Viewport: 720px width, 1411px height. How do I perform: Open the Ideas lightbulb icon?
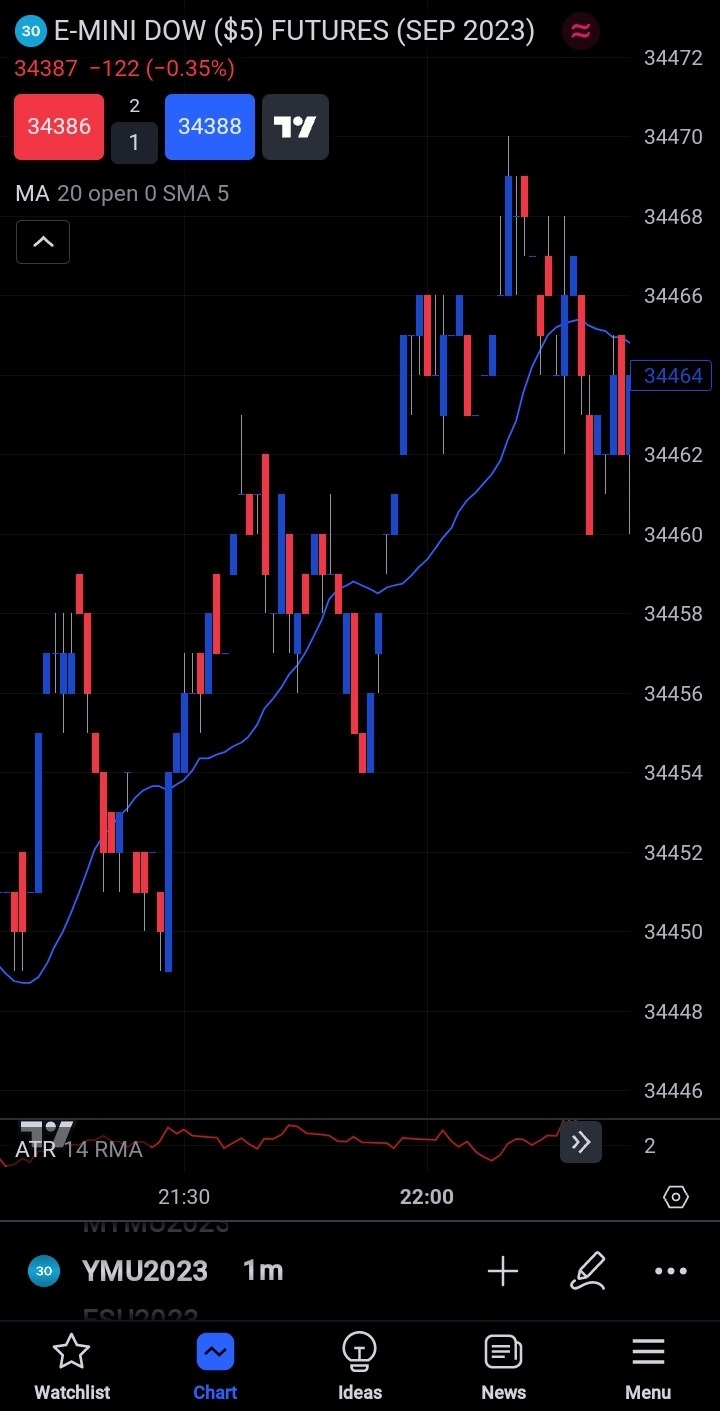click(x=359, y=1365)
